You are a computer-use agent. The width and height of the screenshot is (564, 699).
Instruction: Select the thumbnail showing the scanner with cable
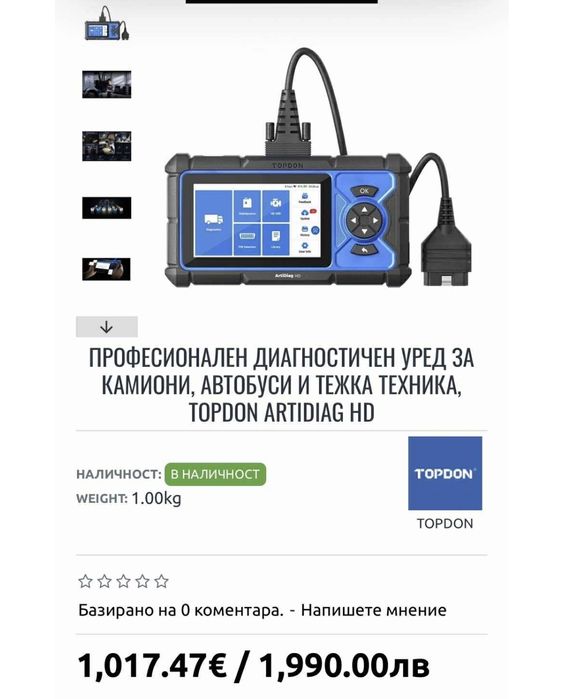click(x=107, y=23)
